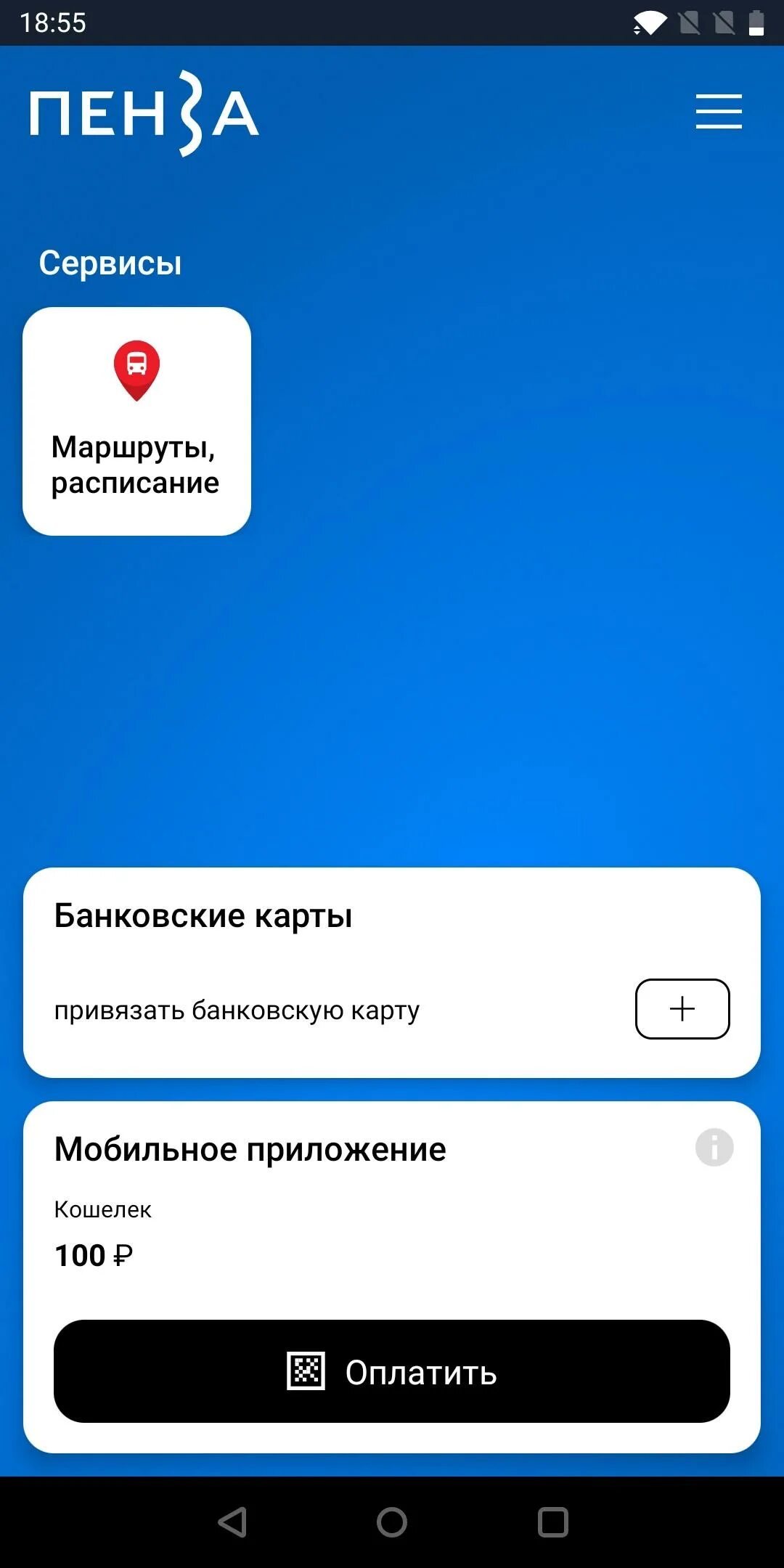Open Маршруты, расписание service
Screen dimensions: 784x1568
pyautogui.click(x=136, y=420)
